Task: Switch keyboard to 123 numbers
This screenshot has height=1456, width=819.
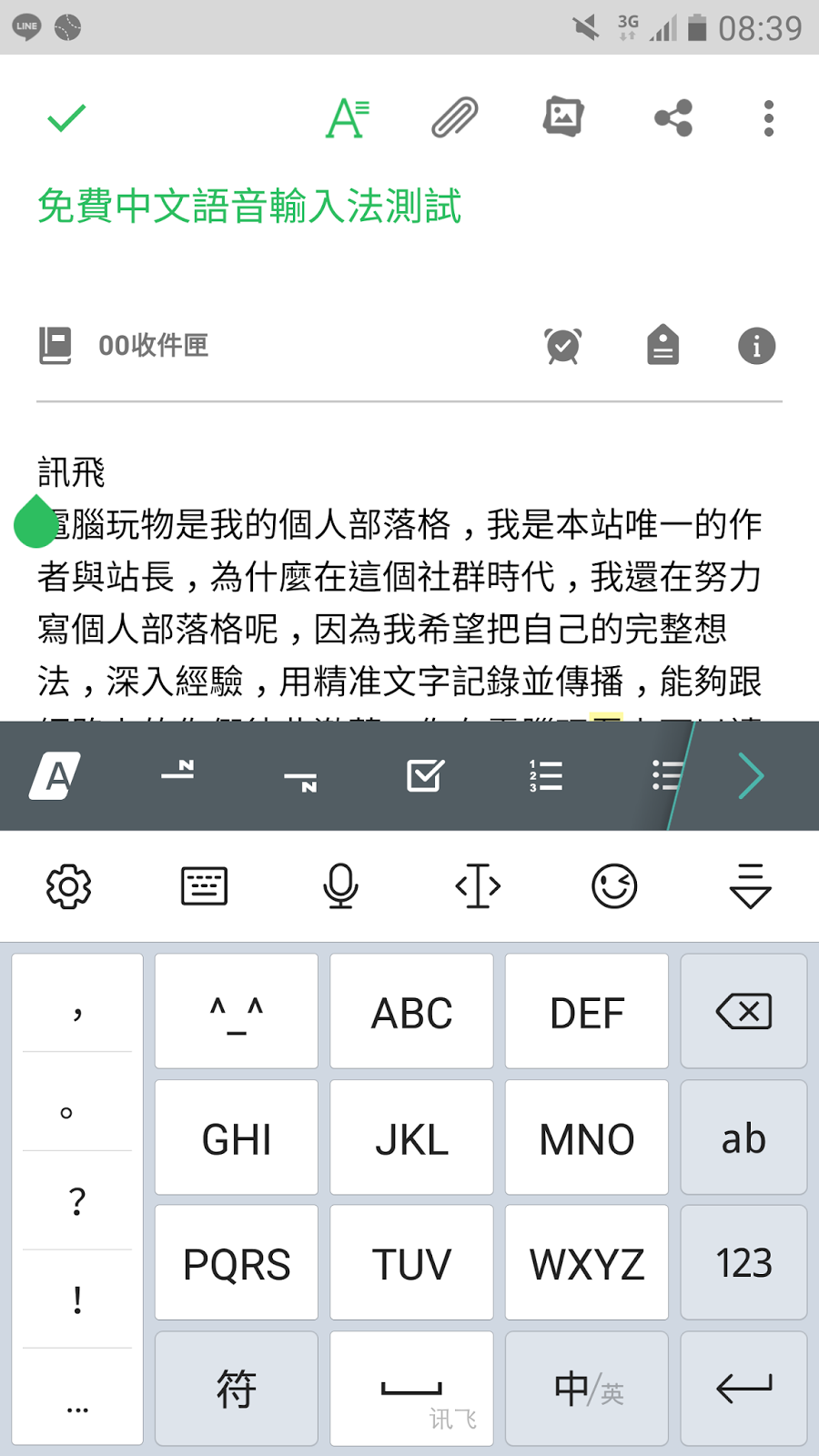Action: pyautogui.click(x=743, y=1262)
